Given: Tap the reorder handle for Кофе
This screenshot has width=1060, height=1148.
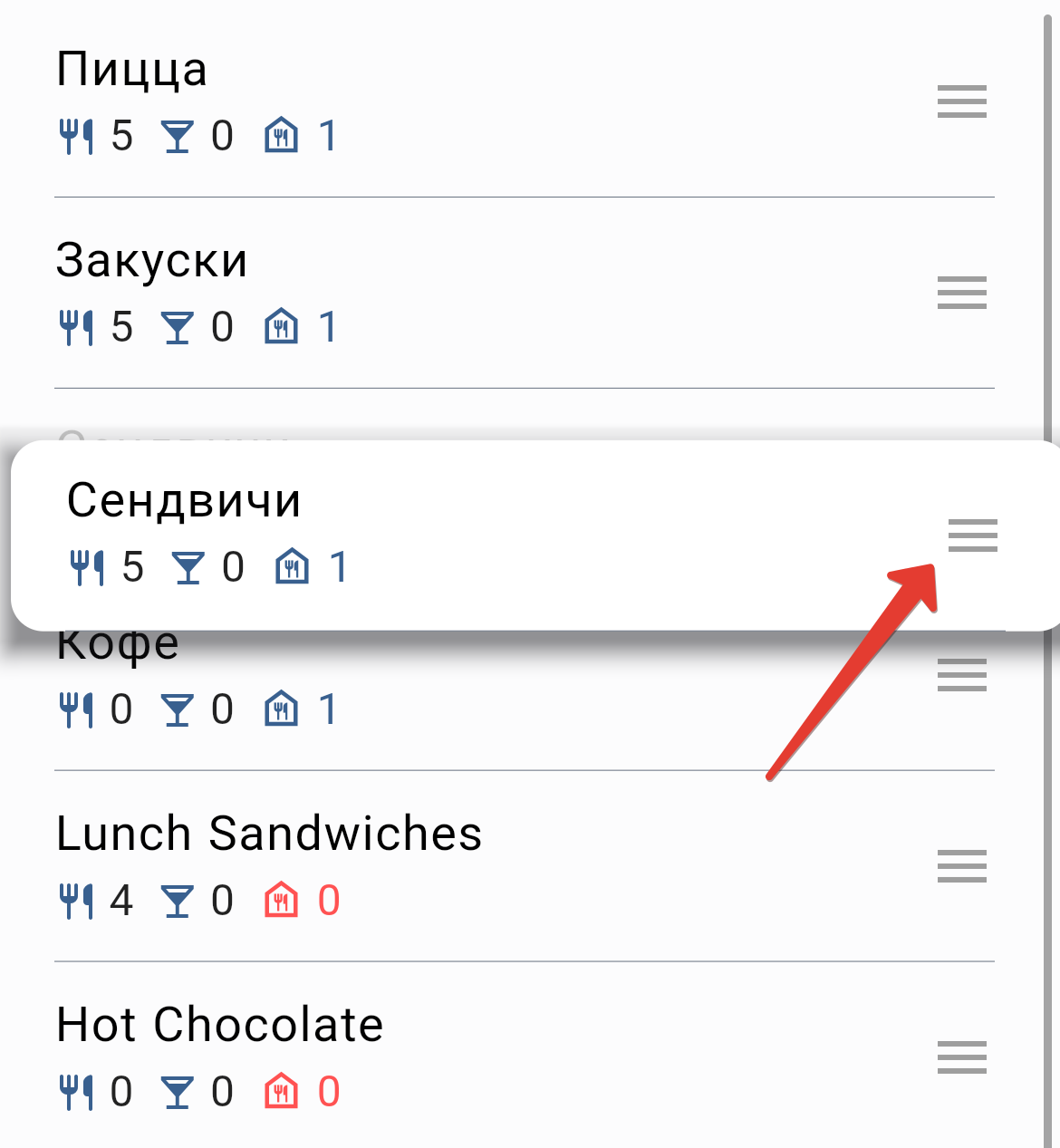Looking at the screenshot, I should [961, 676].
